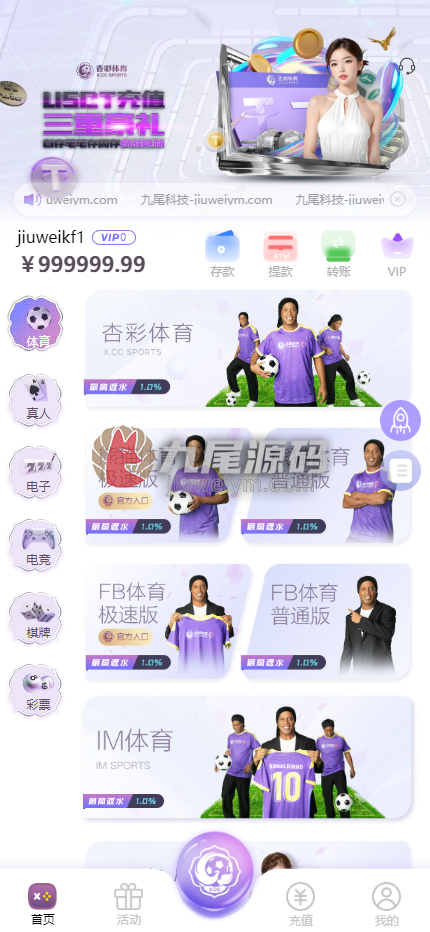Open the FB体育 极速版 card
Image resolution: width=430 pixels, height=932 pixels.
(x=167, y=622)
